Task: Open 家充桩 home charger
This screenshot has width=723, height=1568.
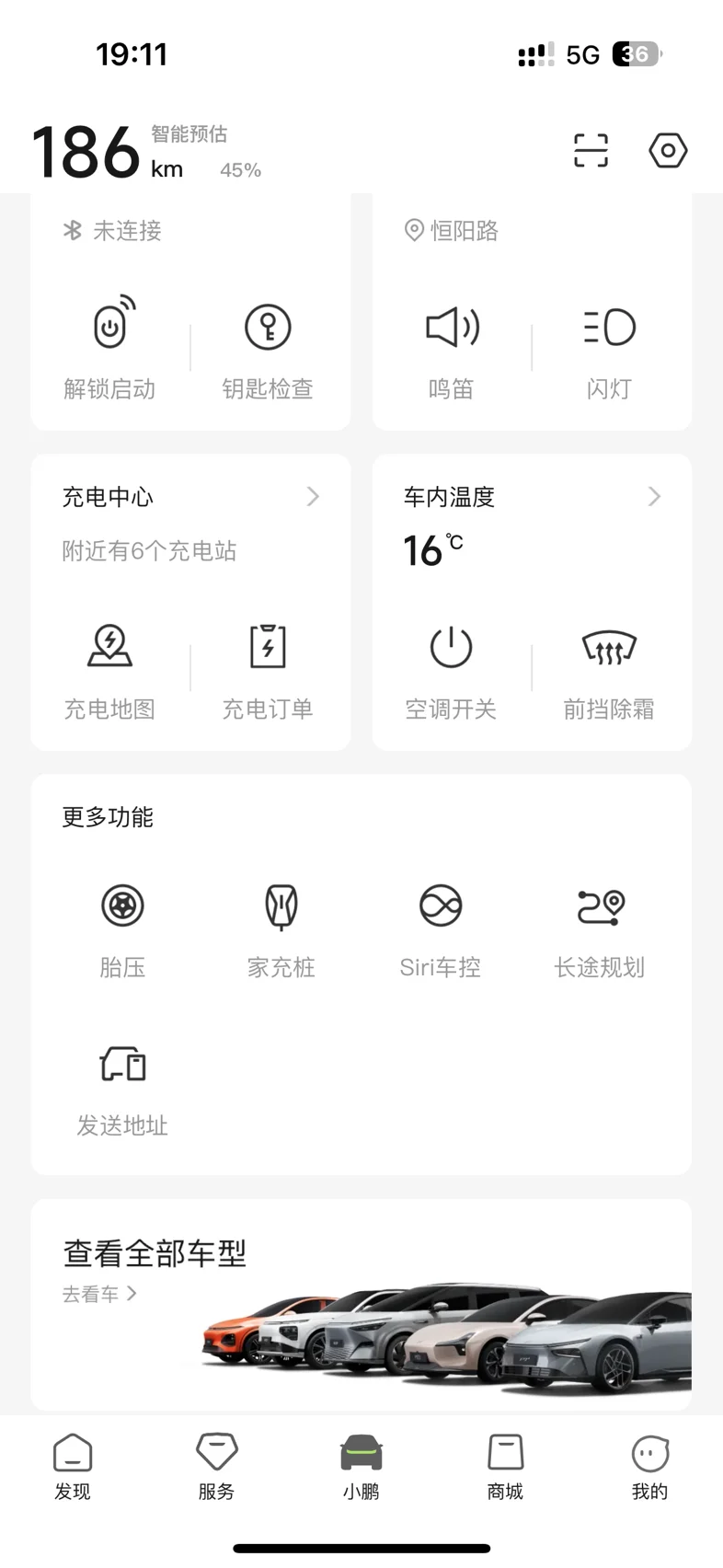Action: pos(281,928)
